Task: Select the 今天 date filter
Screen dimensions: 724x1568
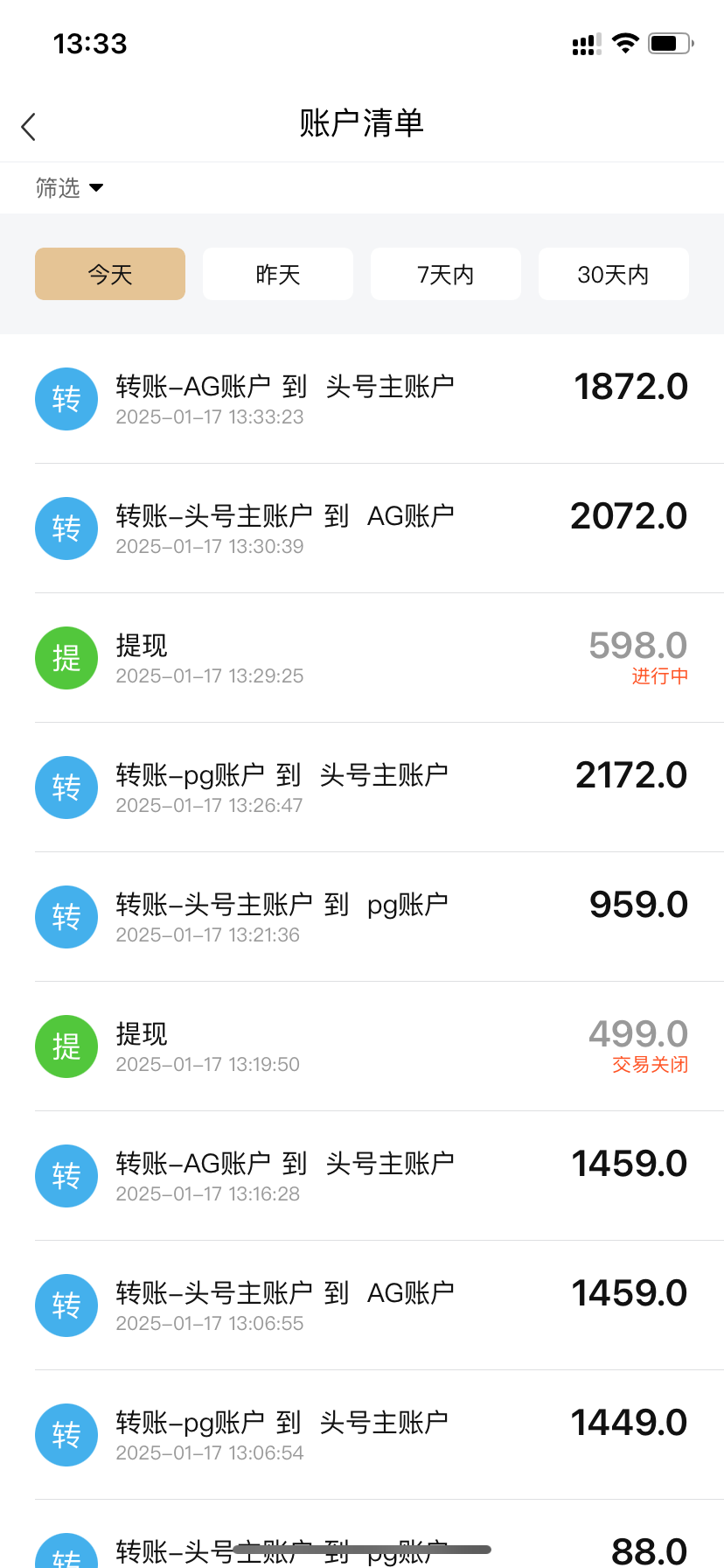Action: [109, 273]
